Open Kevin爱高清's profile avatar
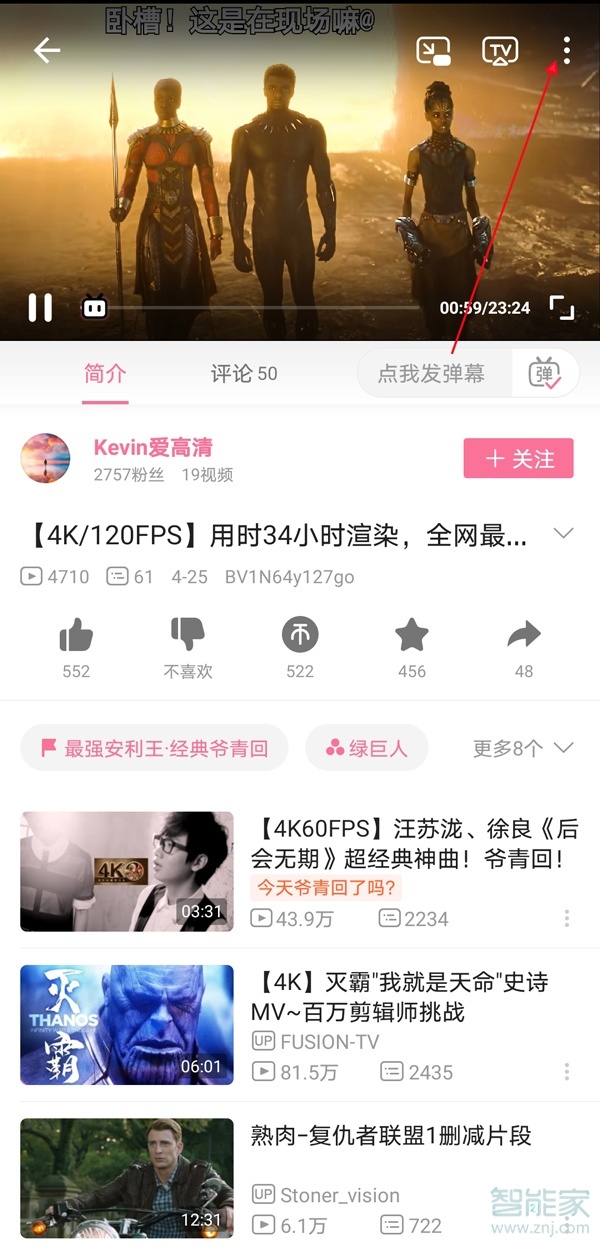 (45, 458)
